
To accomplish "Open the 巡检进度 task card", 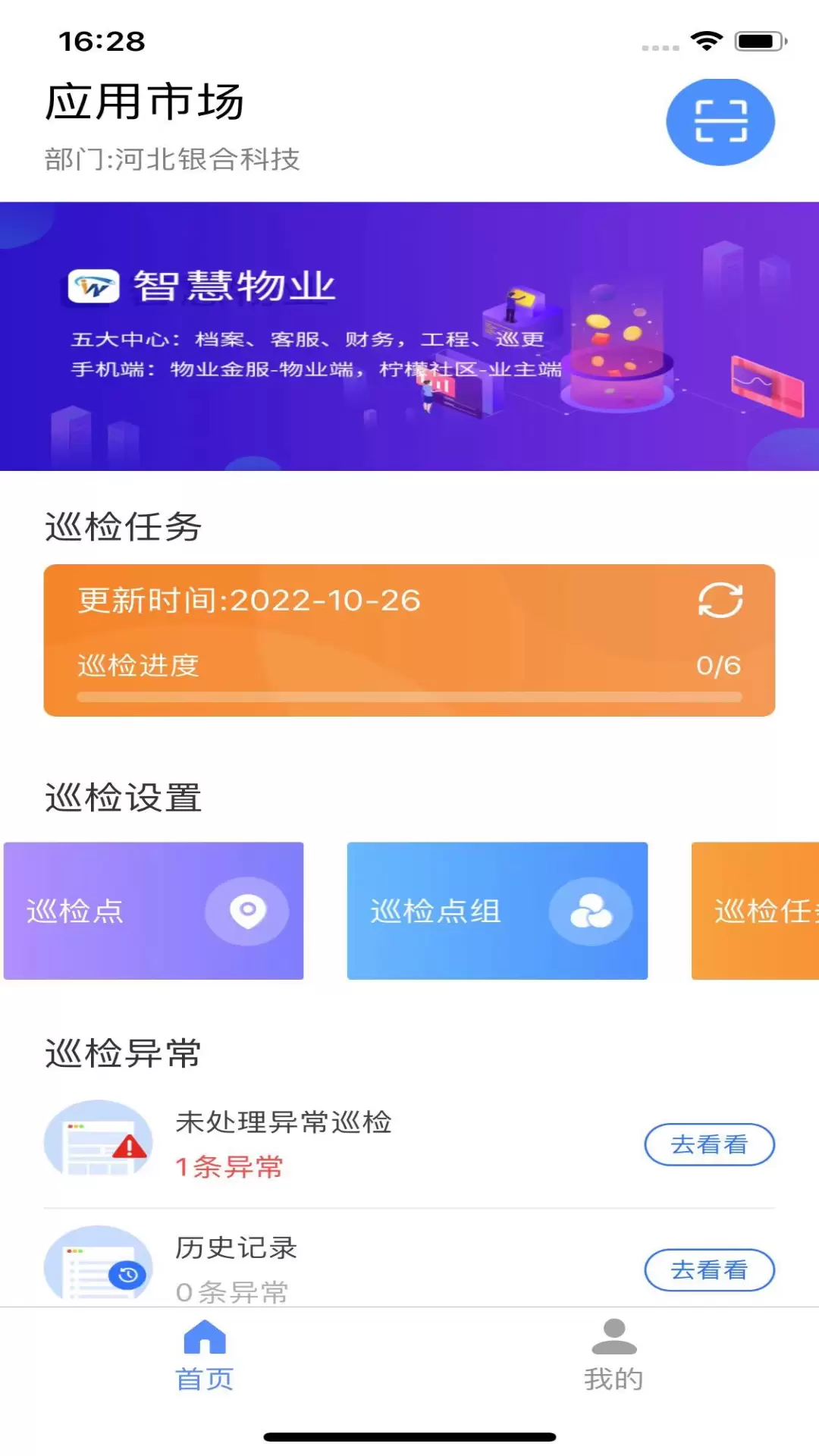I will [x=409, y=640].
